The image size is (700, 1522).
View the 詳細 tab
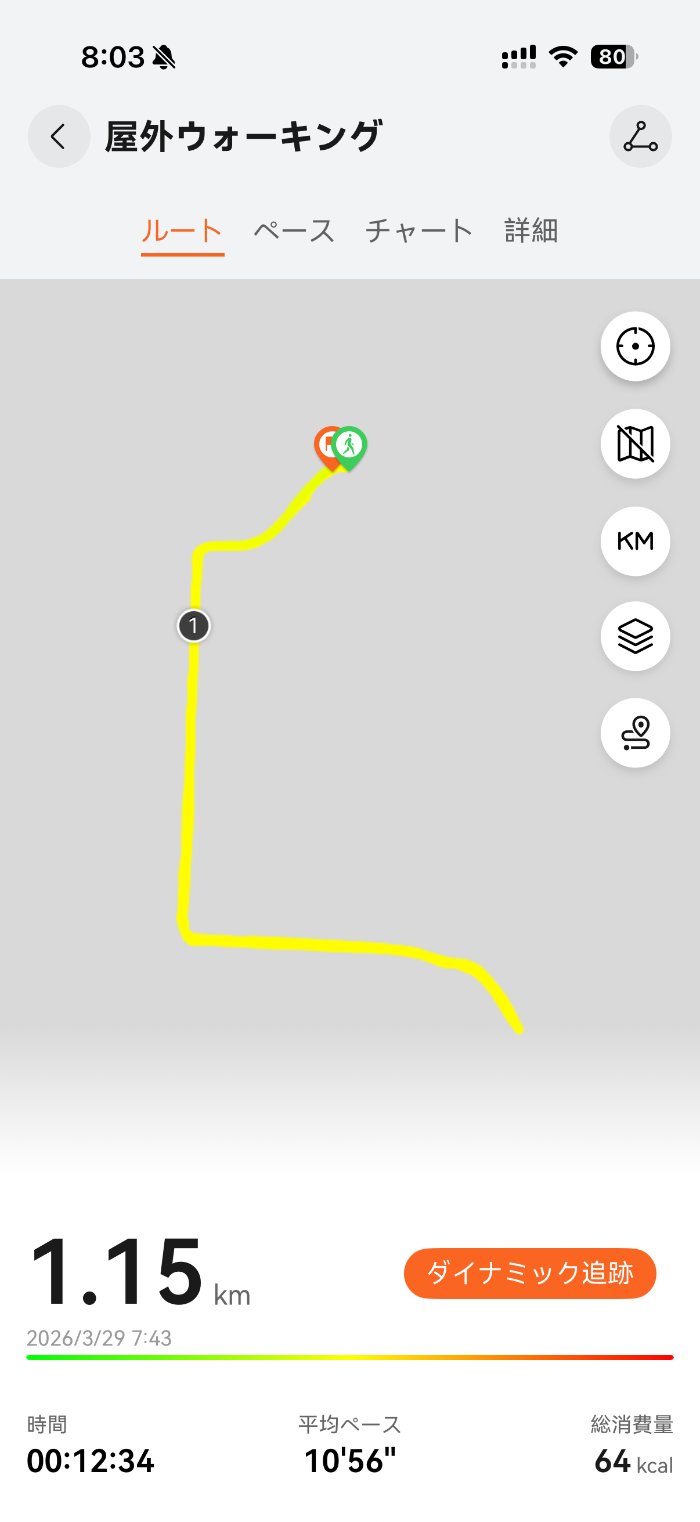coord(531,231)
